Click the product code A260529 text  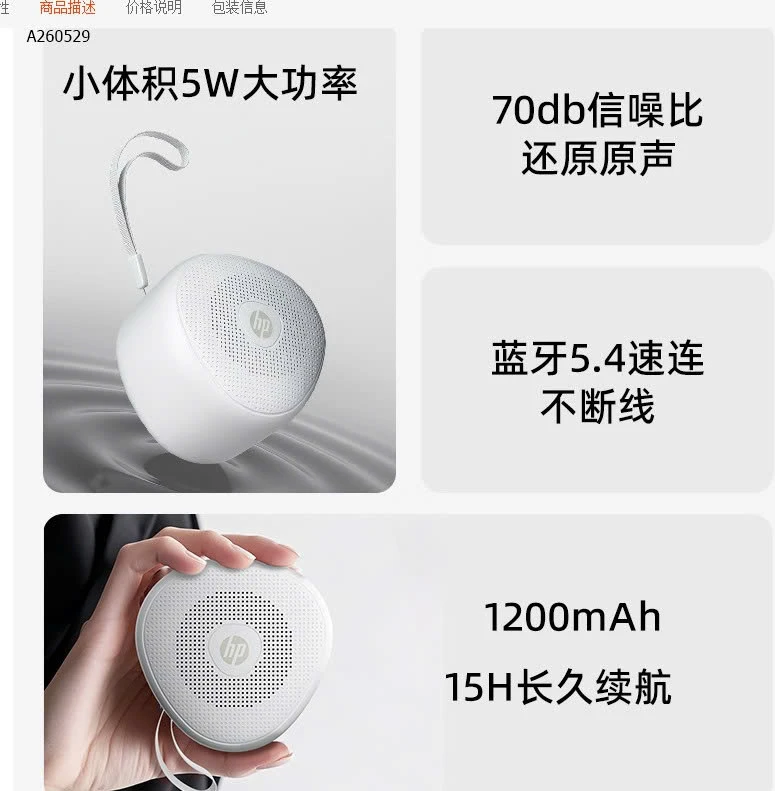coord(58,36)
